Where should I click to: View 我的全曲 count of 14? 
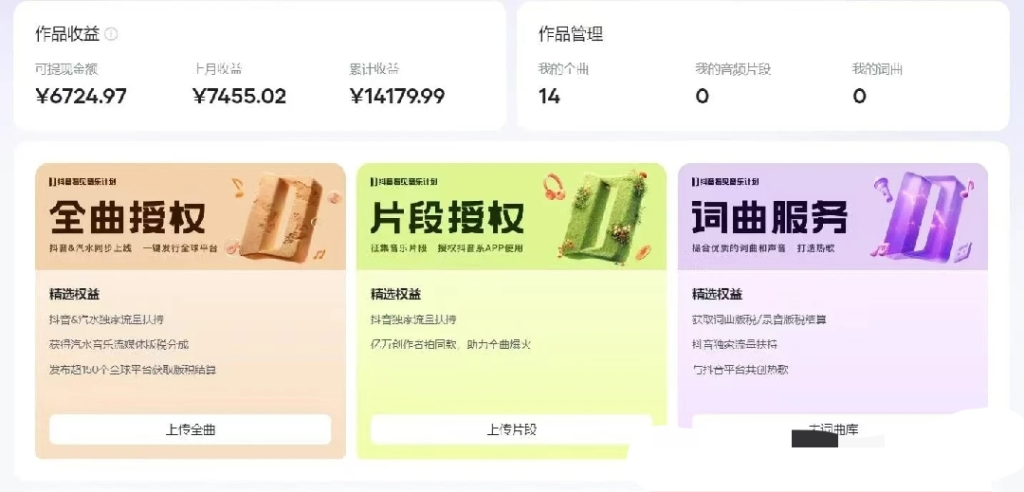tap(549, 96)
